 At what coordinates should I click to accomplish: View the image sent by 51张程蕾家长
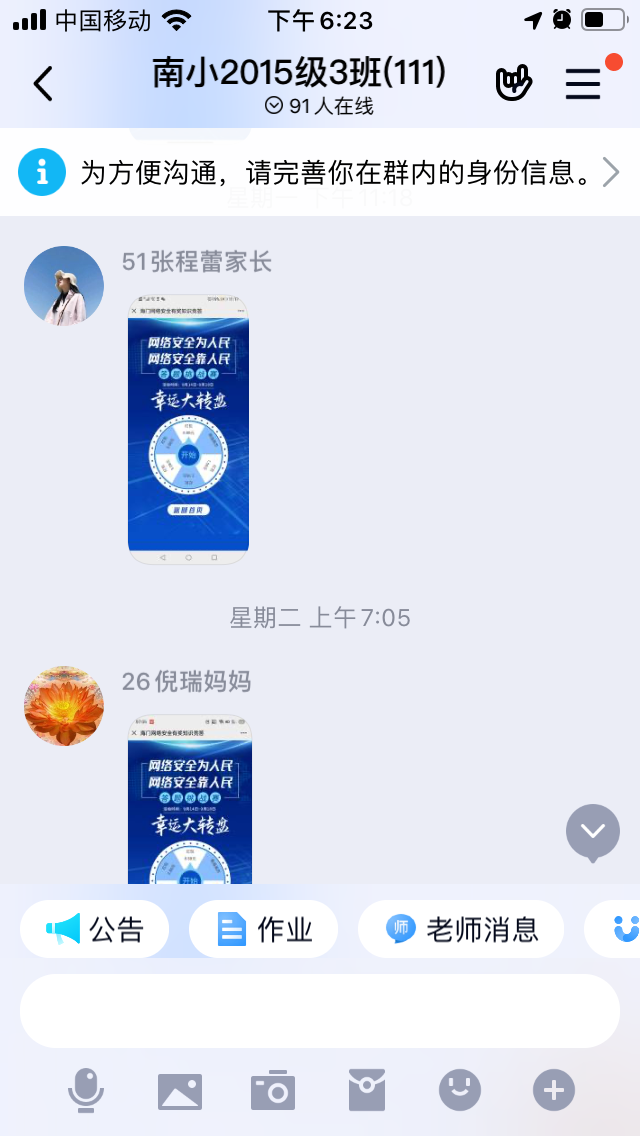point(188,428)
